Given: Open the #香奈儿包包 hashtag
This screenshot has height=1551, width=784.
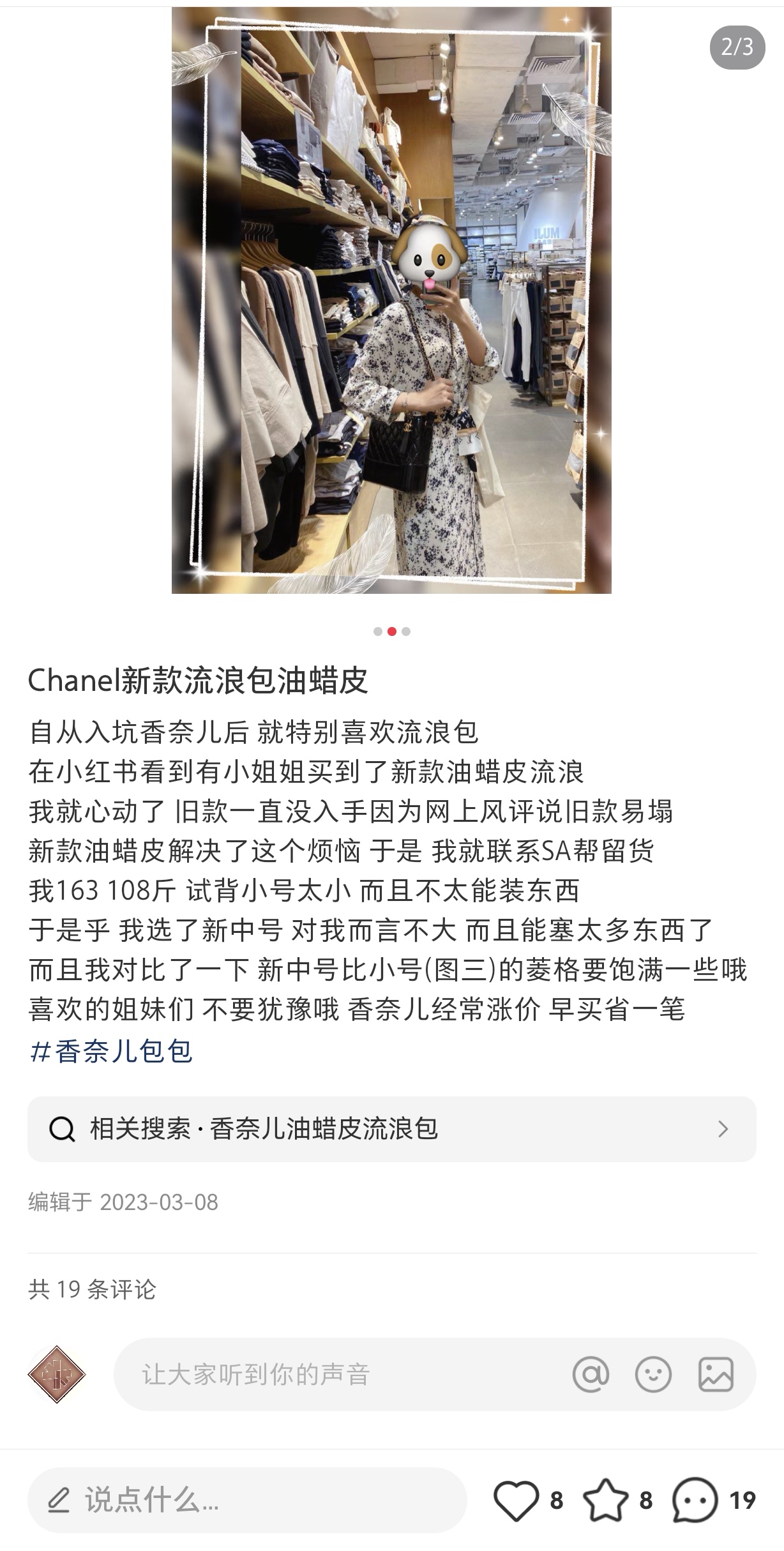Looking at the screenshot, I should (x=111, y=1051).
